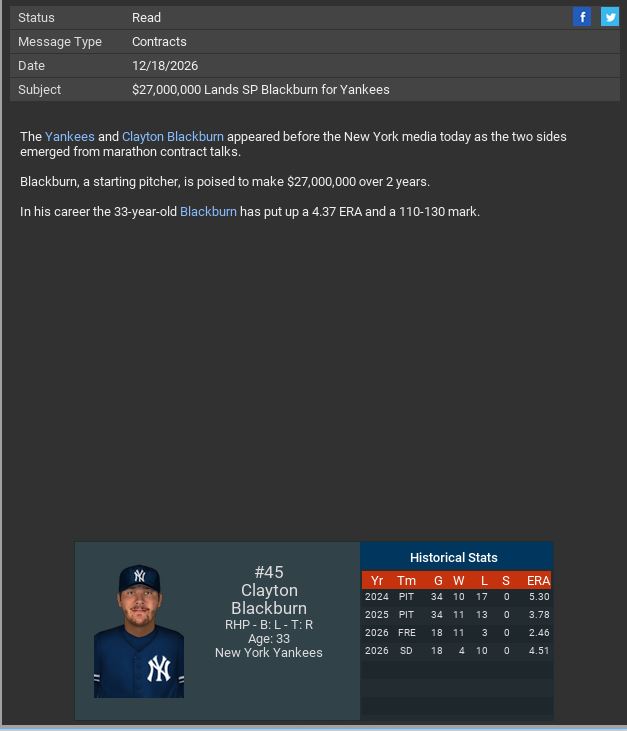
Task: Share this news on Facebook
Action: click(582, 17)
